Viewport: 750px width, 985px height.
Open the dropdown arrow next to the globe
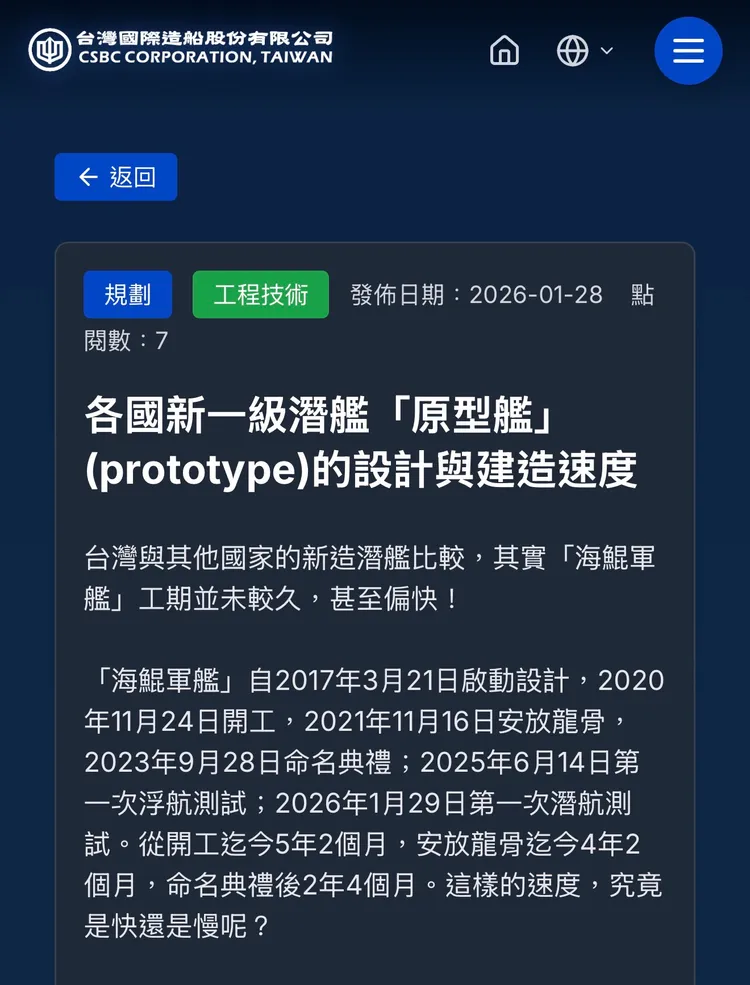(x=604, y=51)
